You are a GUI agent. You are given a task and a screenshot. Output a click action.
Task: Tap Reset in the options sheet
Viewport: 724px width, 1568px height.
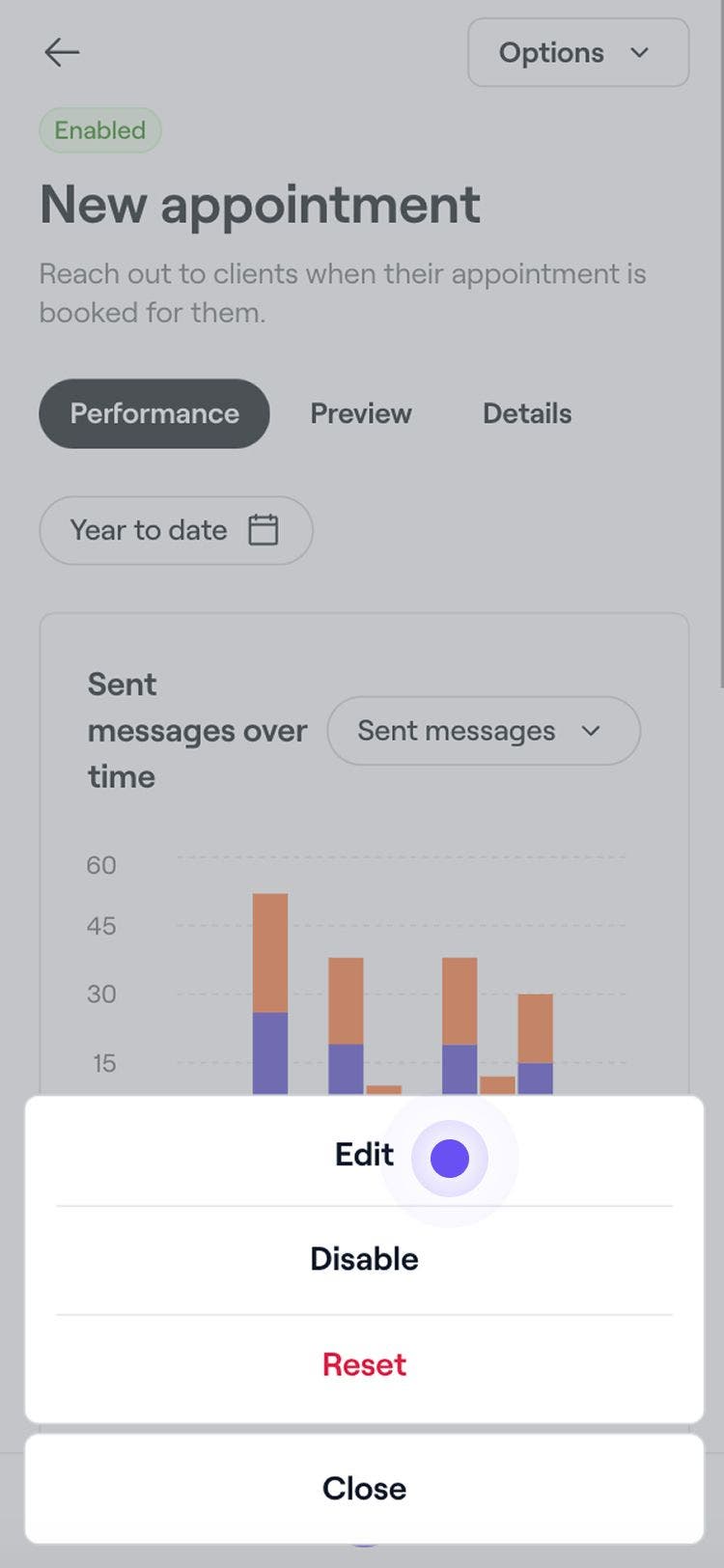pyautogui.click(x=364, y=1364)
